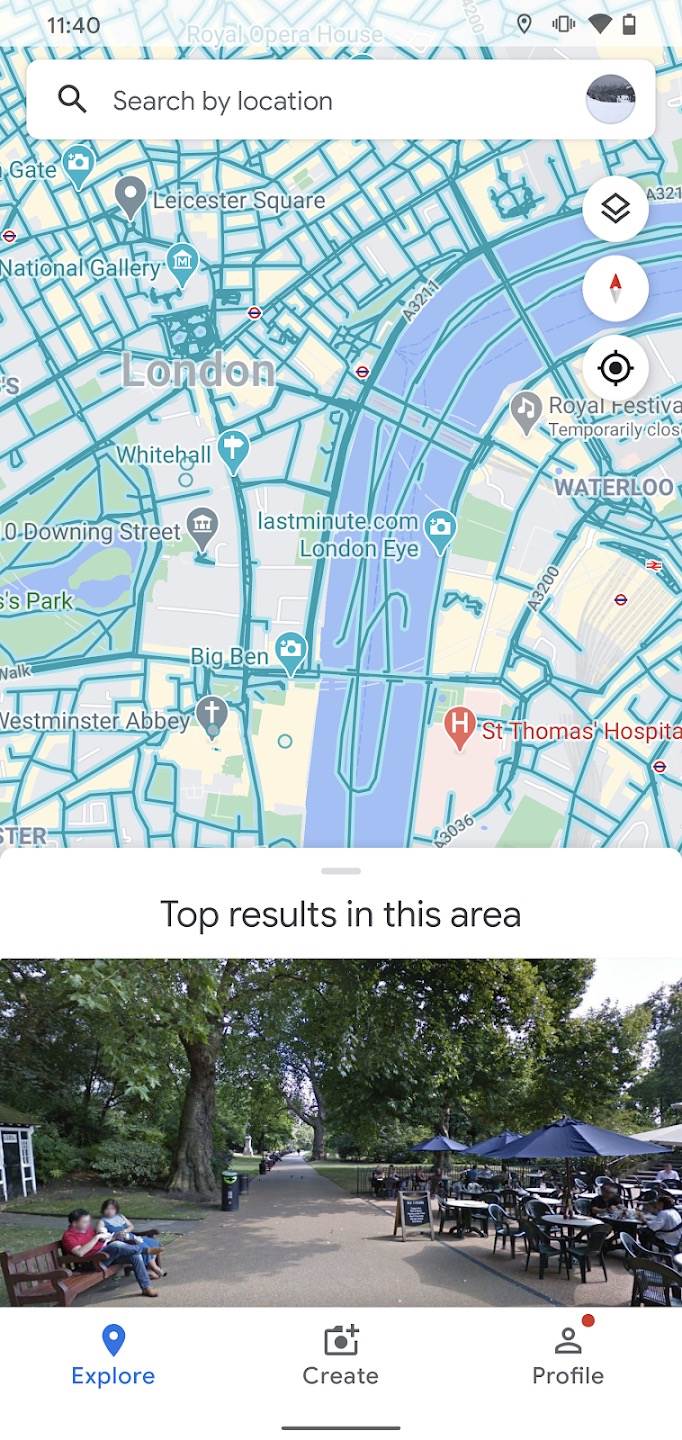
Task: Switch to the Create tab
Action: pos(341,1355)
